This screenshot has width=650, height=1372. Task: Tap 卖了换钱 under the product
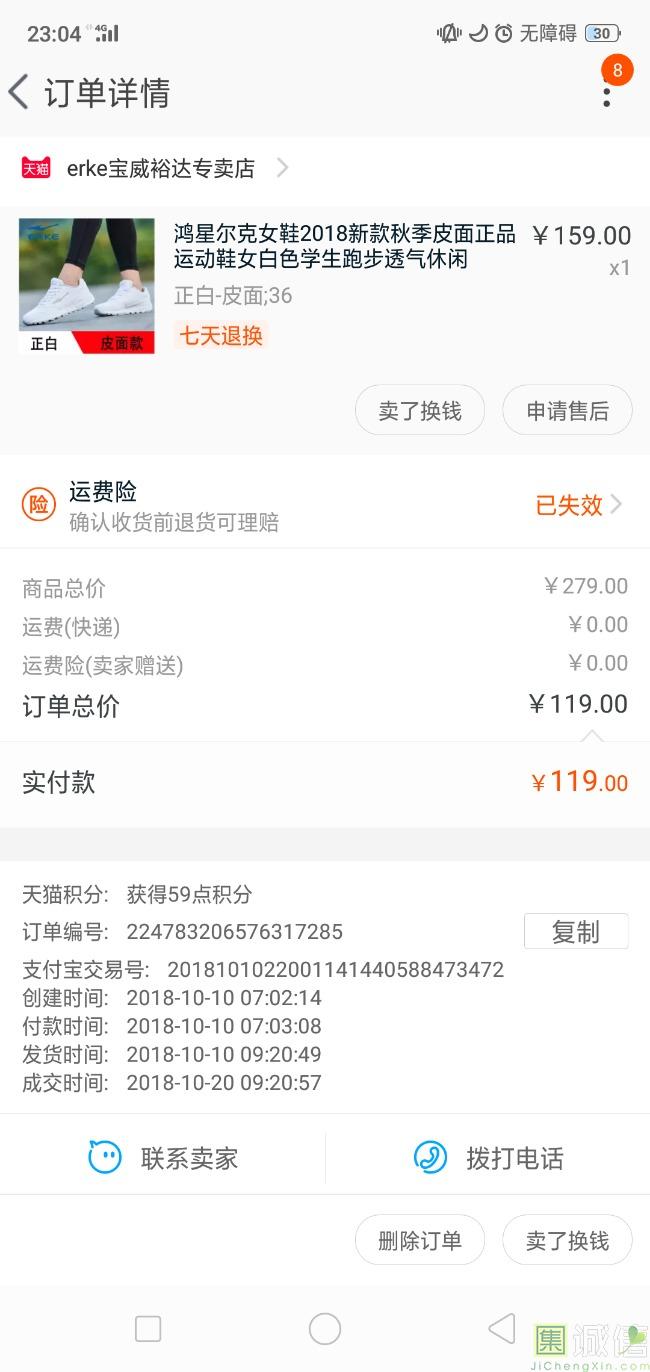point(420,411)
